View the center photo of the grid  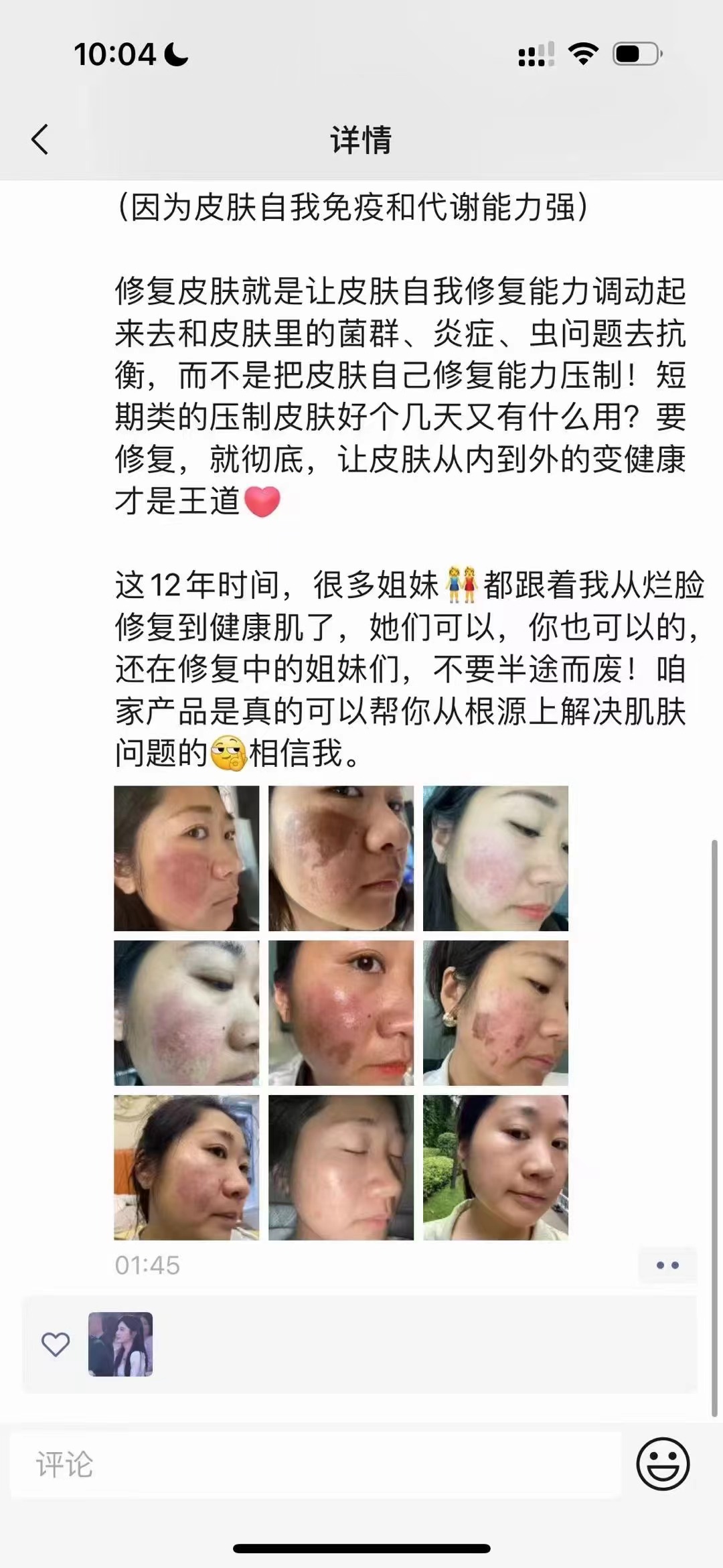(341, 1013)
